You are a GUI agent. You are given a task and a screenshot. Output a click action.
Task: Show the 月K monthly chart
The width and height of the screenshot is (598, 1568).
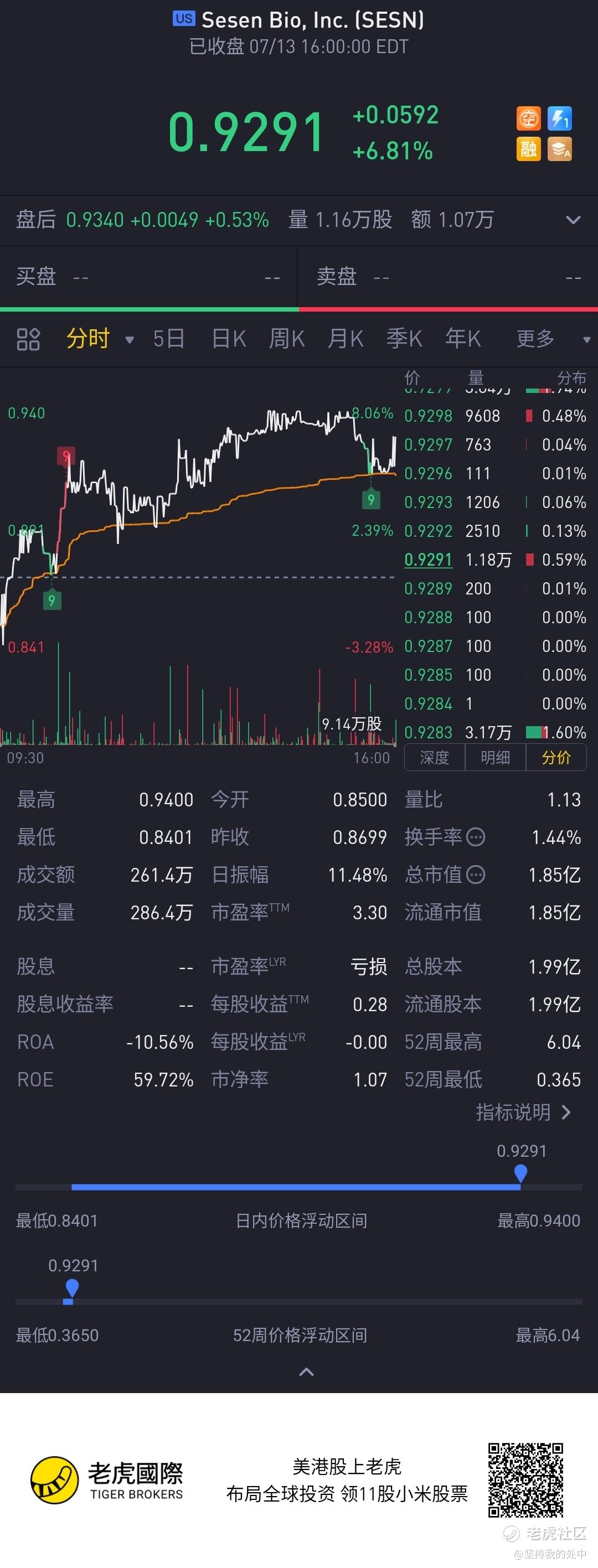pyautogui.click(x=346, y=338)
